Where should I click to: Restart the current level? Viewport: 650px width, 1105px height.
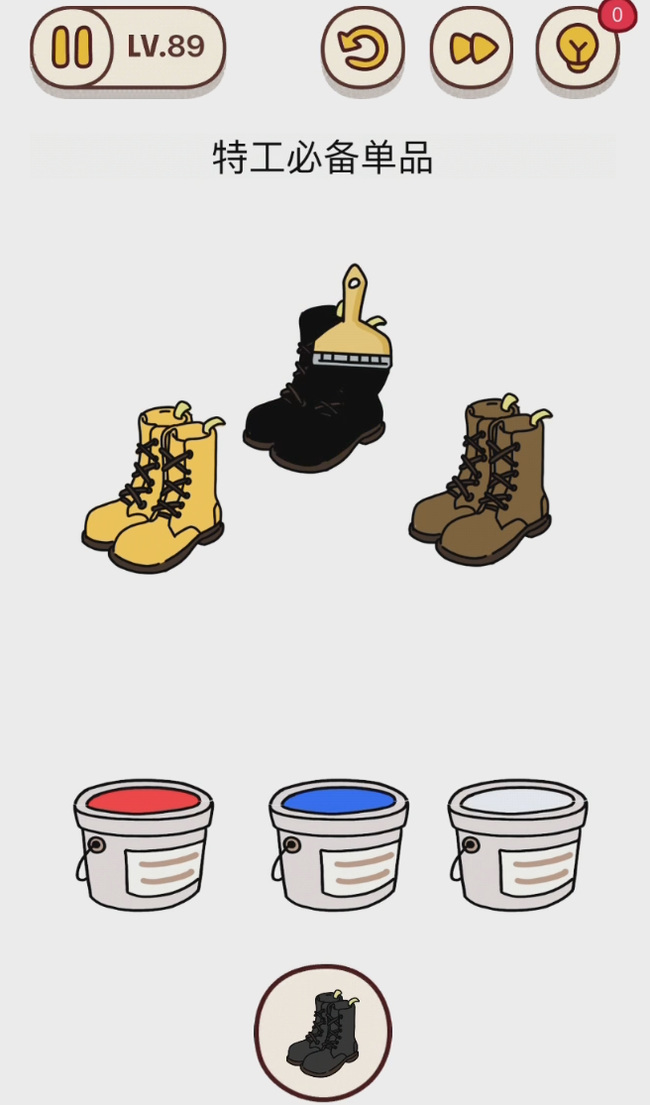(x=362, y=49)
